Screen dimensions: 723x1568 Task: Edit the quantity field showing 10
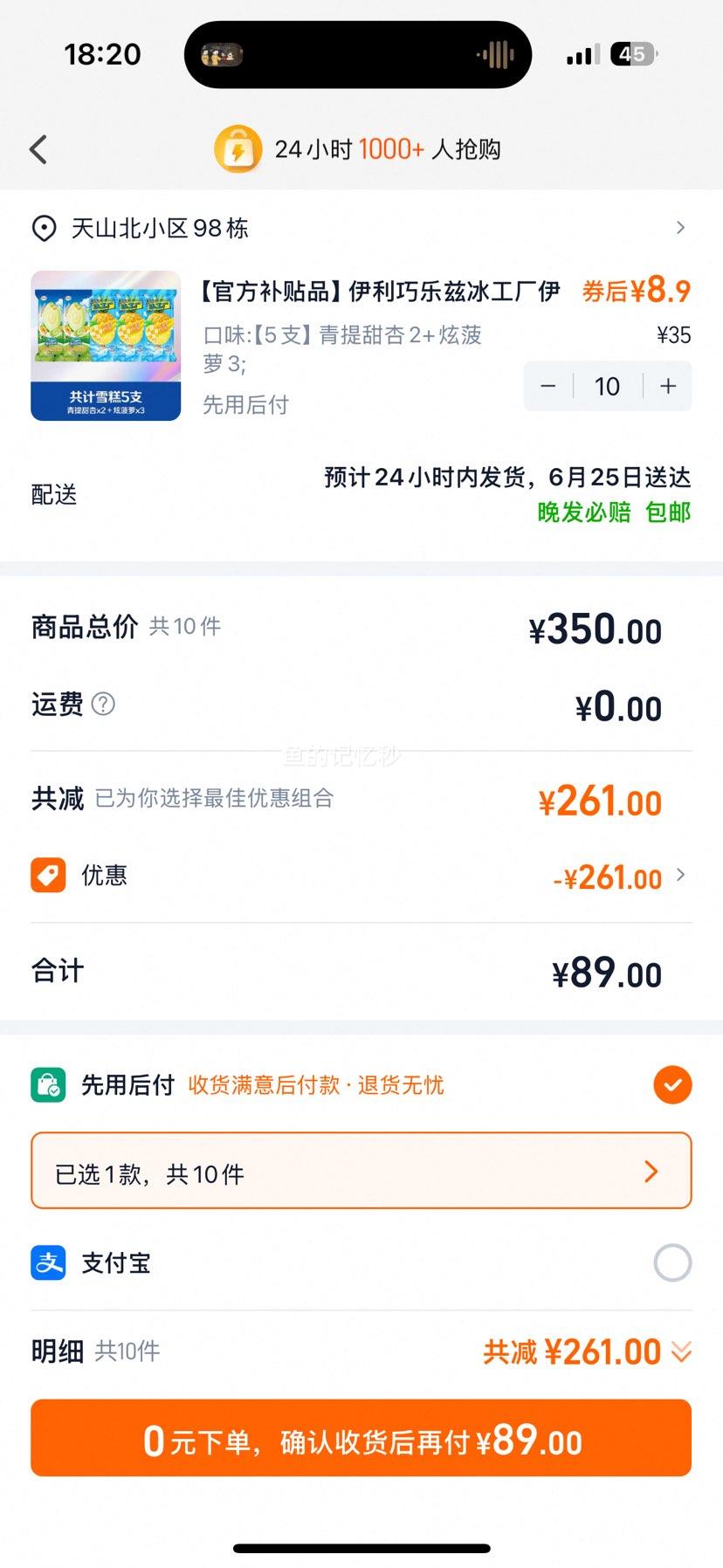coord(608,386)
